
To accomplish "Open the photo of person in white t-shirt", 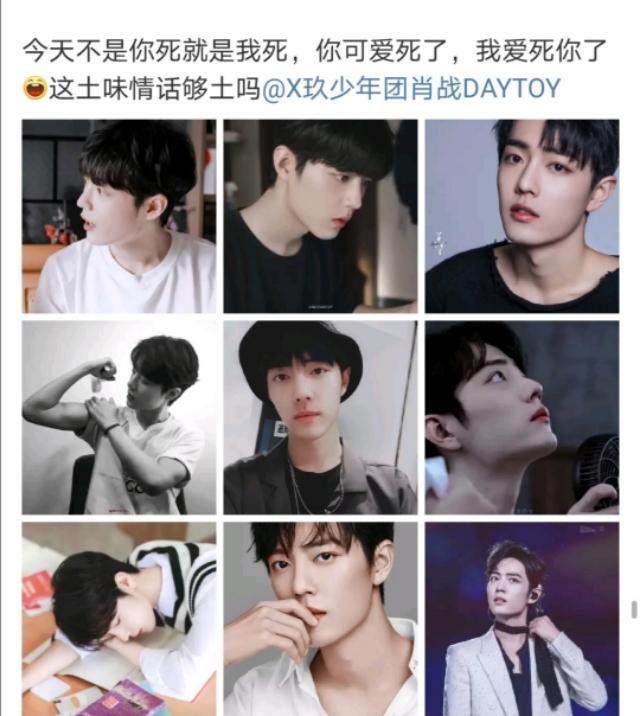I will coord(119,216).
